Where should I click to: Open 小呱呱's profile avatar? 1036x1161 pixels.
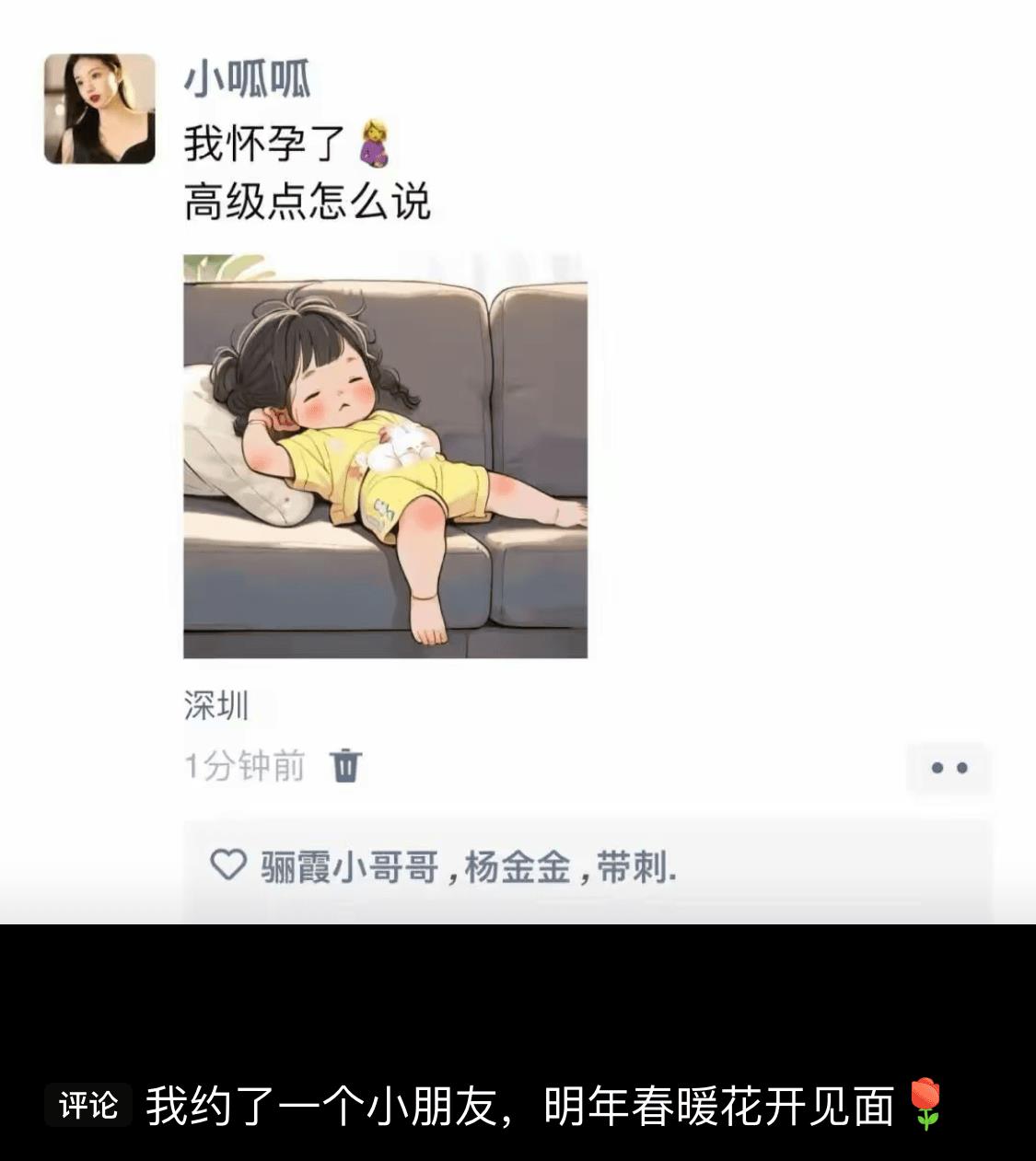(x=99, y=109)
